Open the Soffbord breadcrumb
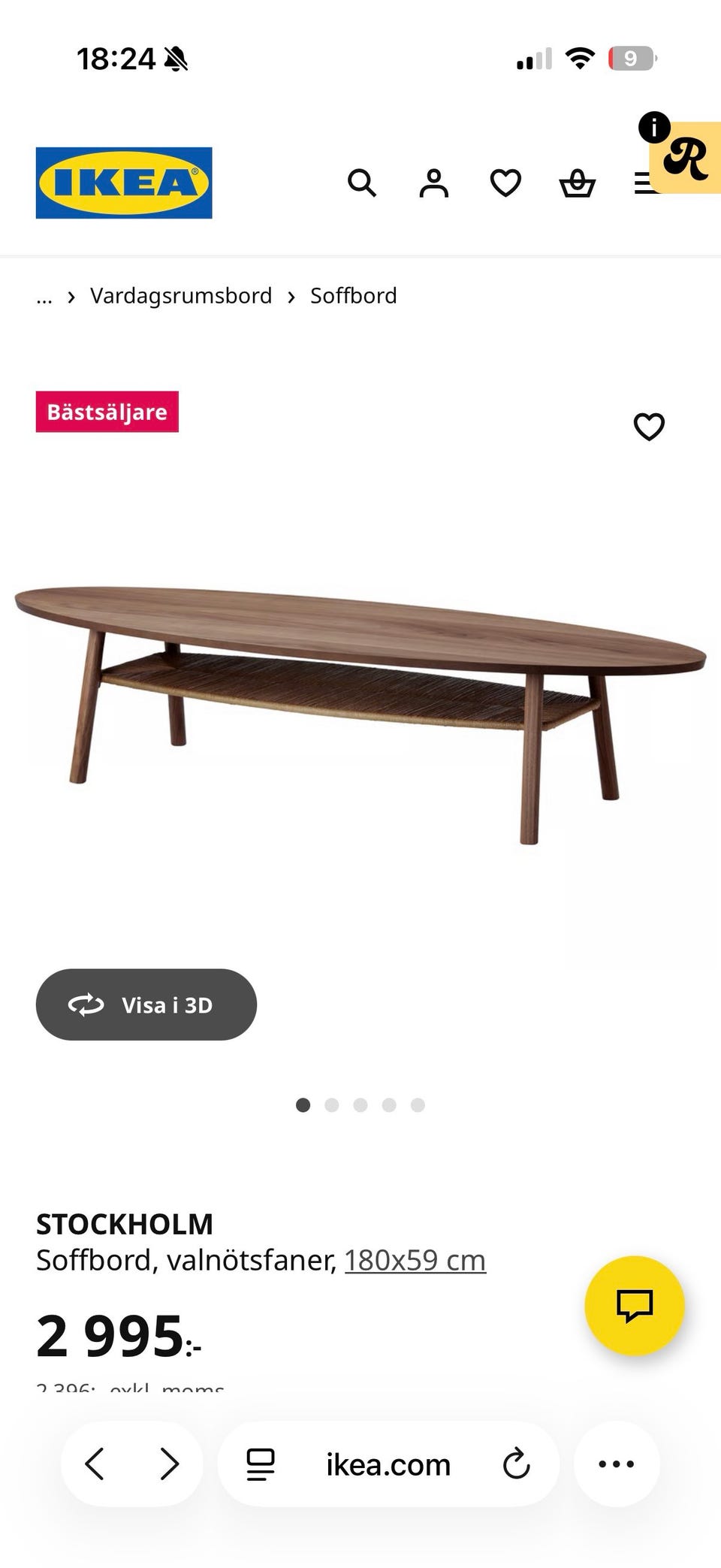This screenshot has width=721, height=1568. tap(353, 296)
